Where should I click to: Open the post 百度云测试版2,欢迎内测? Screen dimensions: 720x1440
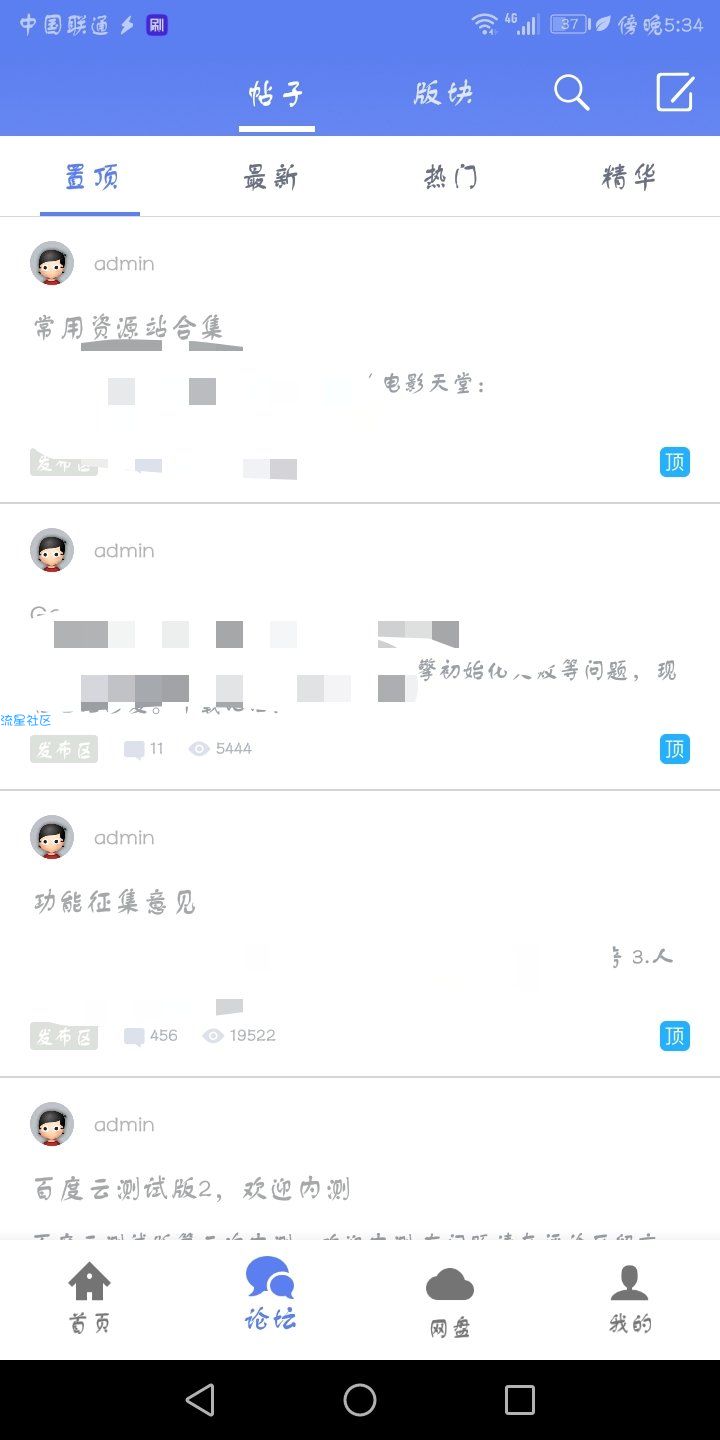pos(192,1189)
